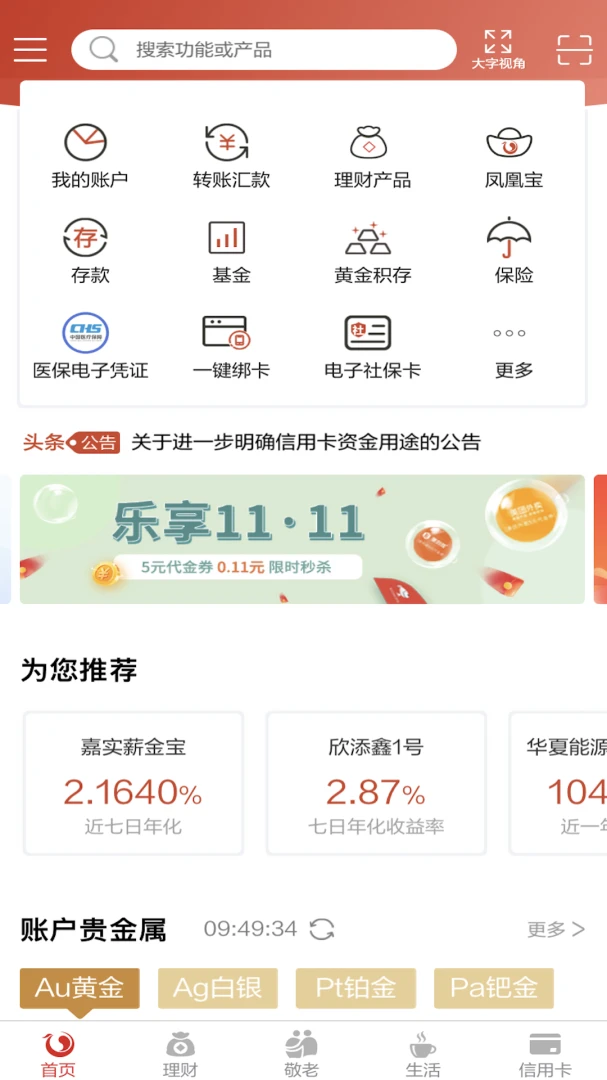Open 黄金积存 gold accumulation
Viewport: 607px width, 1080px height.
372,252
